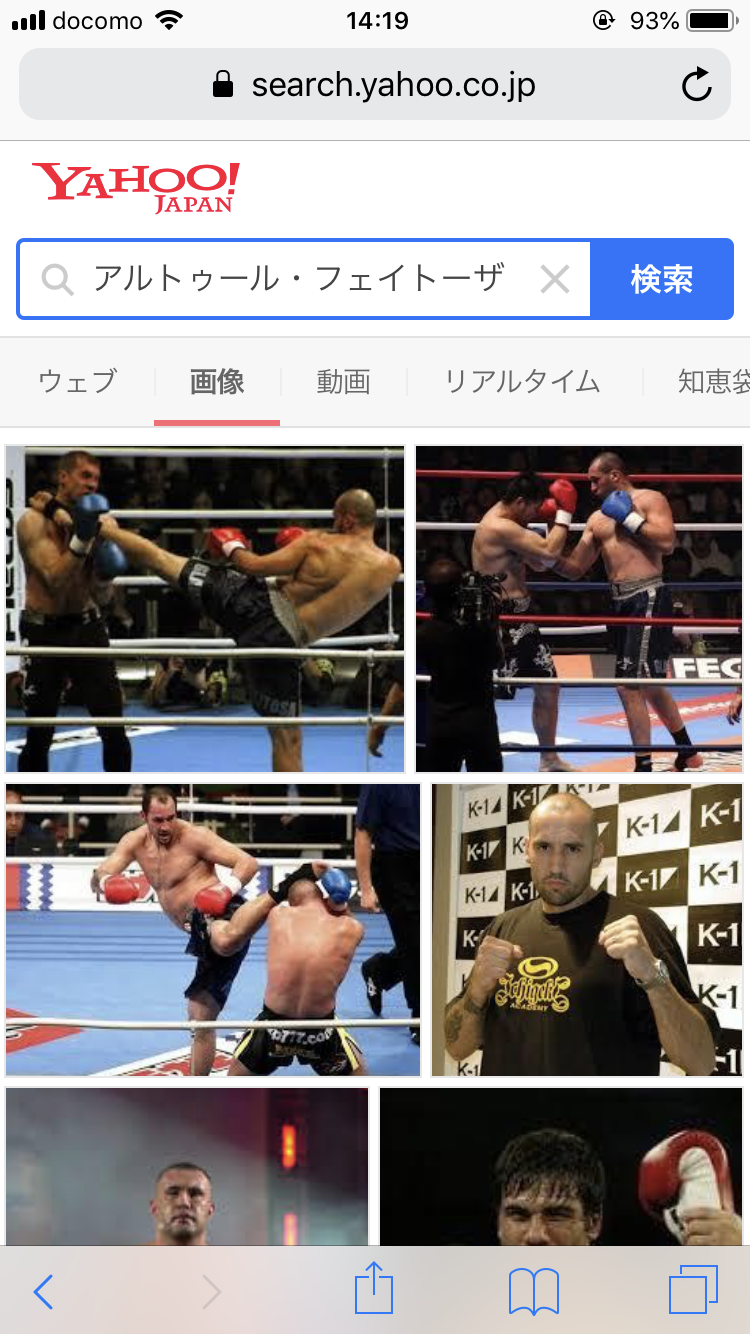Open the Yahoo! Japan logo link
Image resolution: width=750 pixels, height=1334 pixels.
click(x=136, y=187)
